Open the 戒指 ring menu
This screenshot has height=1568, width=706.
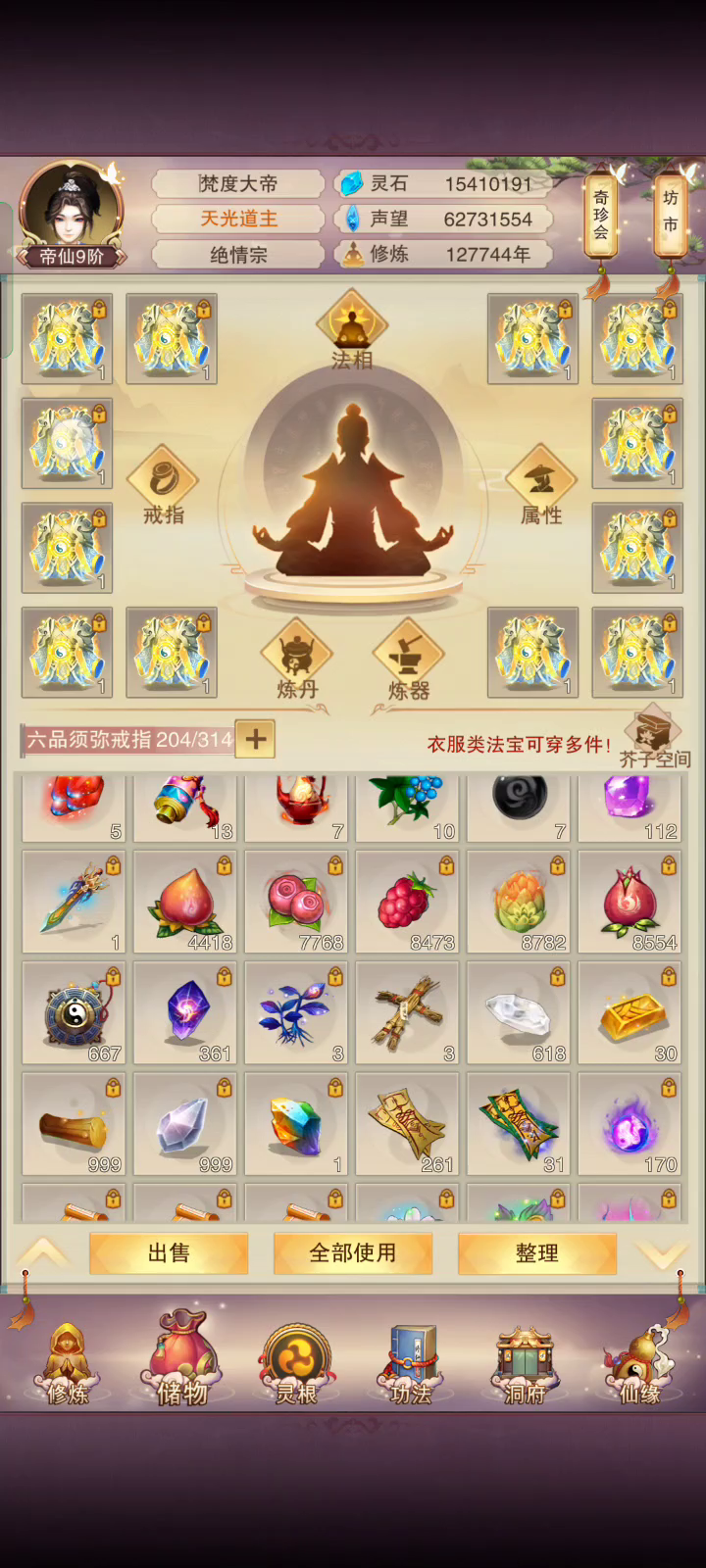pyautogui.click(x=163, y=484)
